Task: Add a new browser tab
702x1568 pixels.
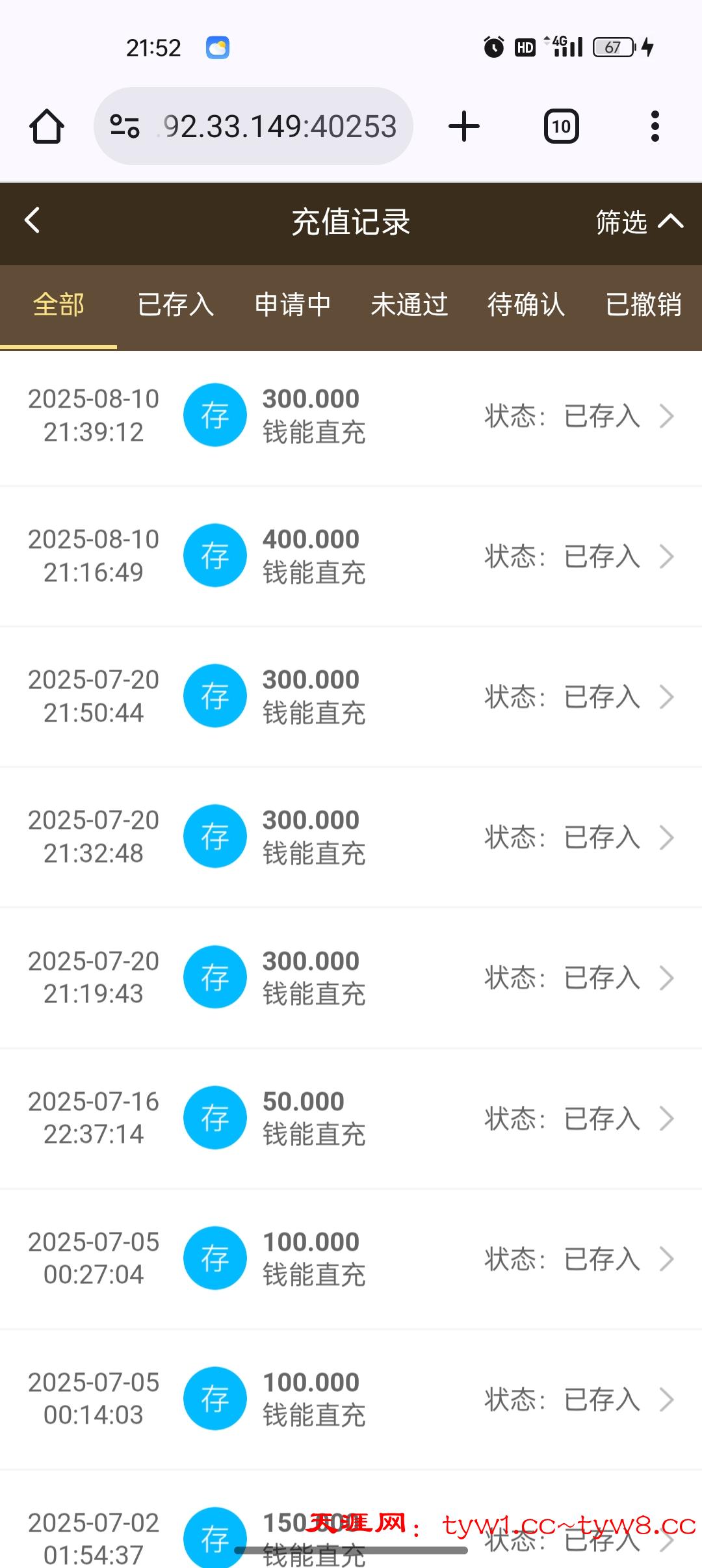Action: coord(464,126)
